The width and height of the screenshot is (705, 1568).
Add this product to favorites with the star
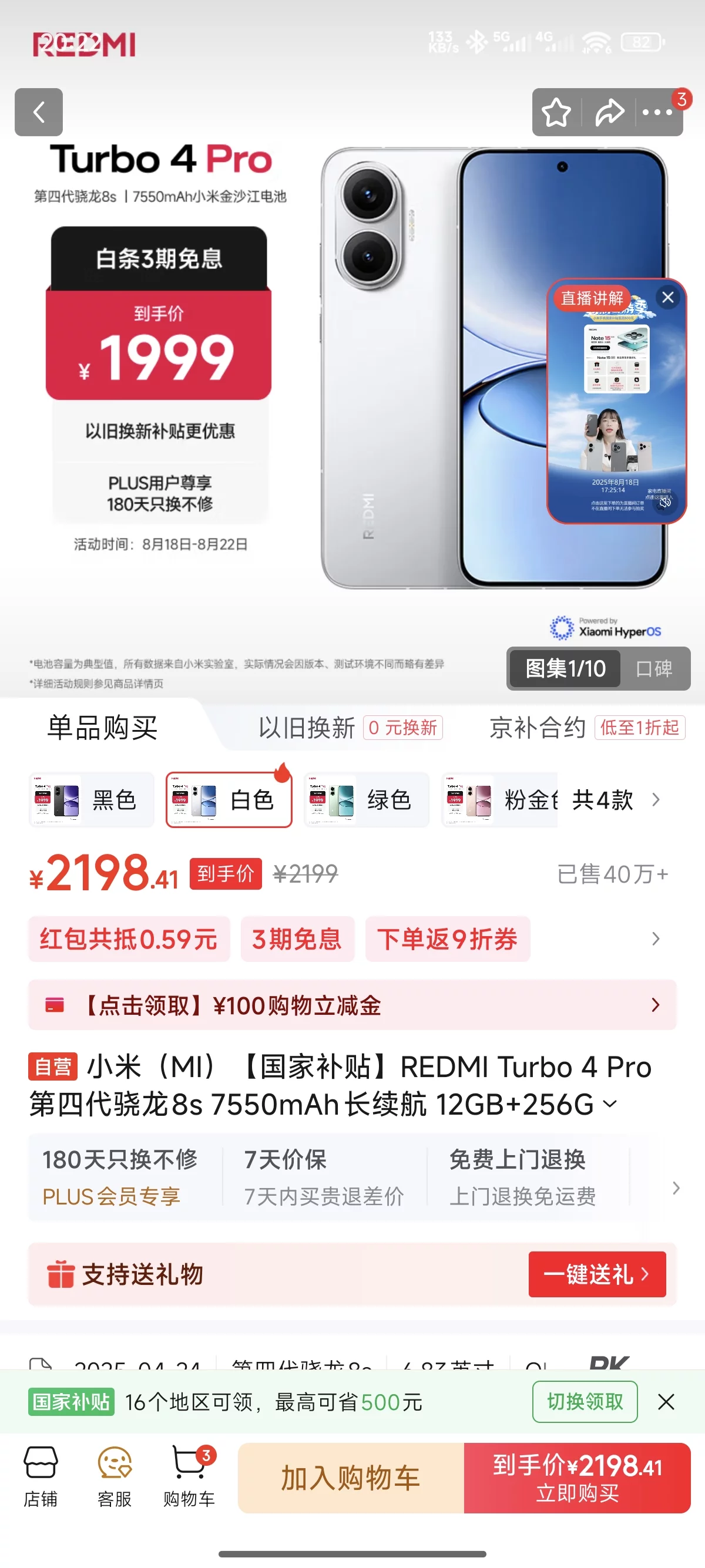[556, 112]
